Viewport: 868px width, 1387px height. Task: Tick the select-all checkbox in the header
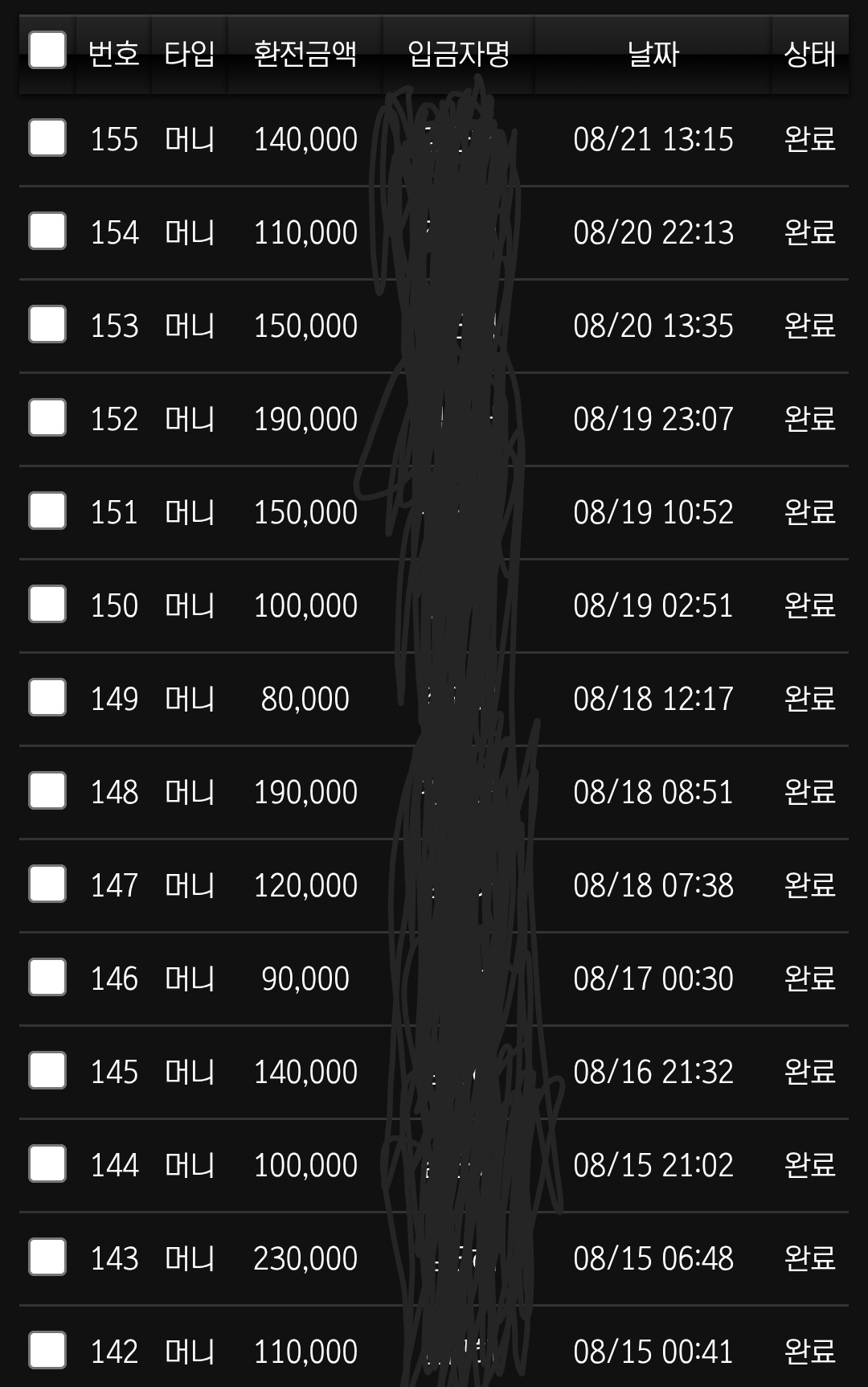tap(47, 50)
